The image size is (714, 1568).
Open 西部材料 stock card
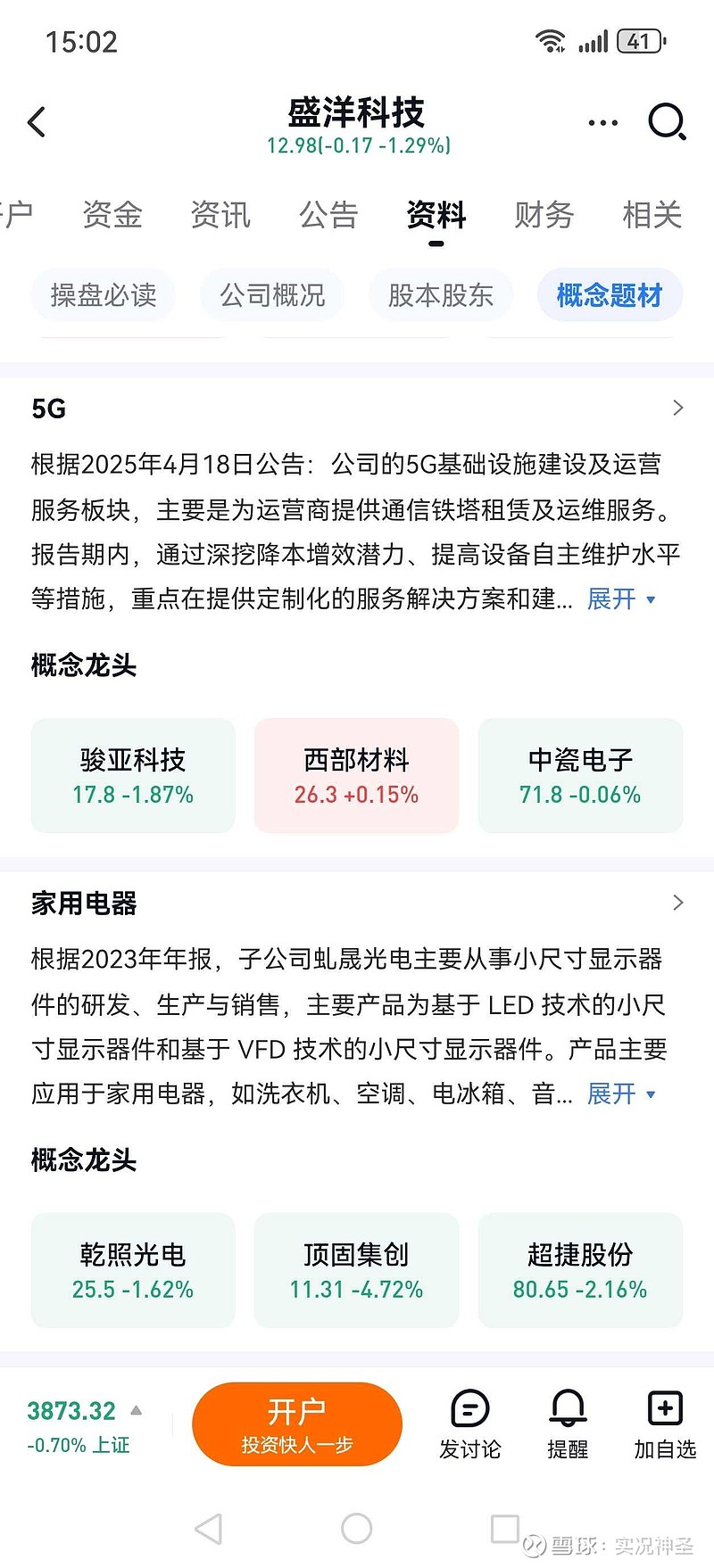pyautogui.click(x=356, y=775)
